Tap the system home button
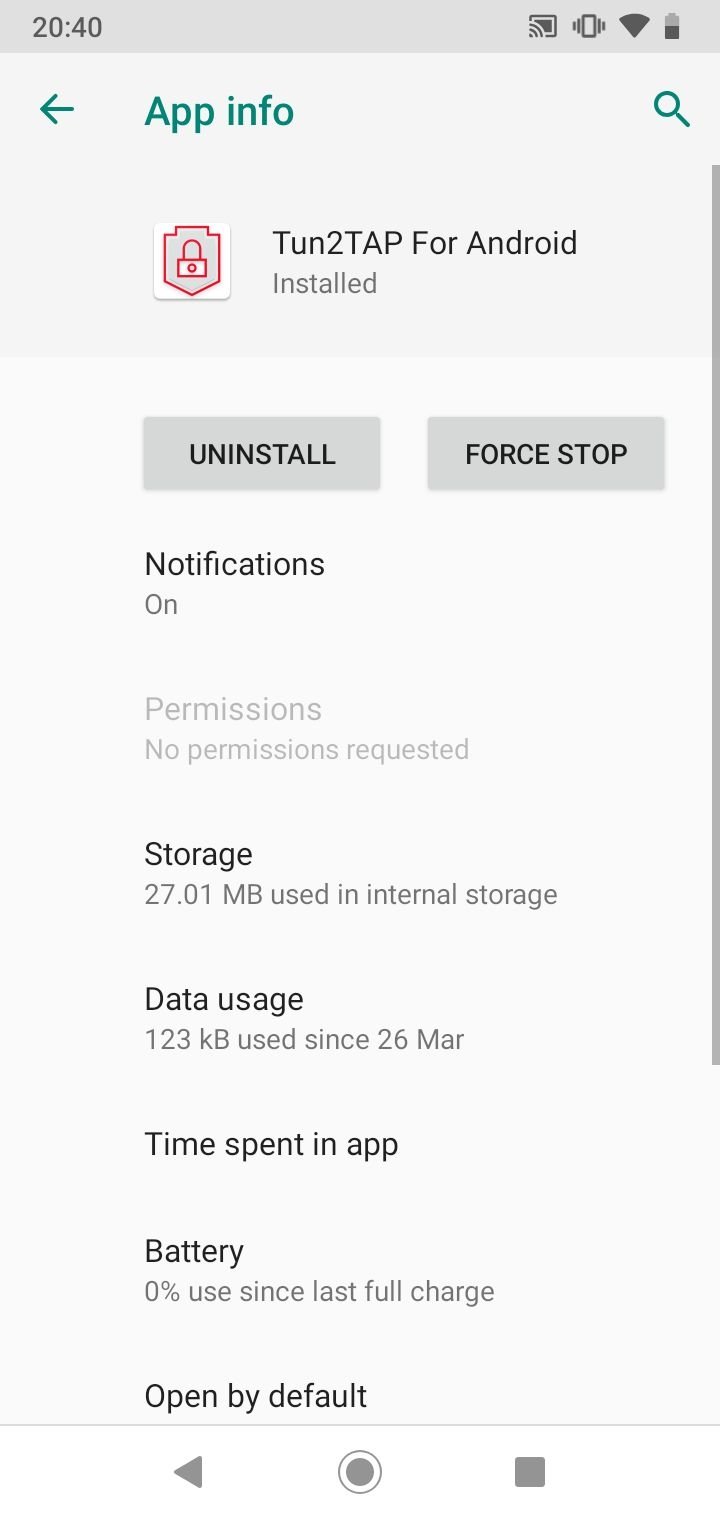The width and height of the screenshot is (720, 1520). tap(360, 1472)
